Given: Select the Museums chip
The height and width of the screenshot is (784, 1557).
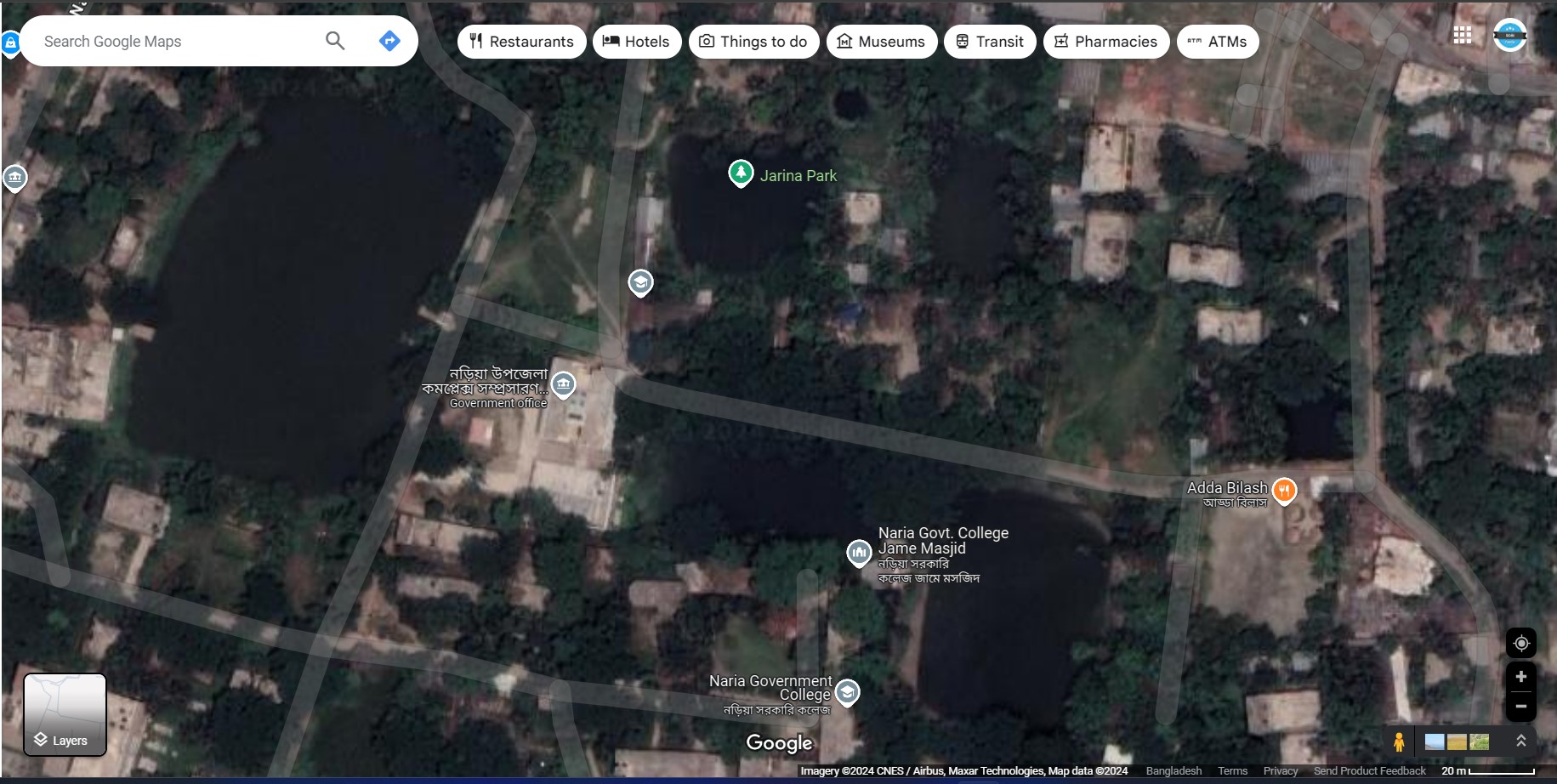Looking at the screenshot, I should tap(881, 42).
